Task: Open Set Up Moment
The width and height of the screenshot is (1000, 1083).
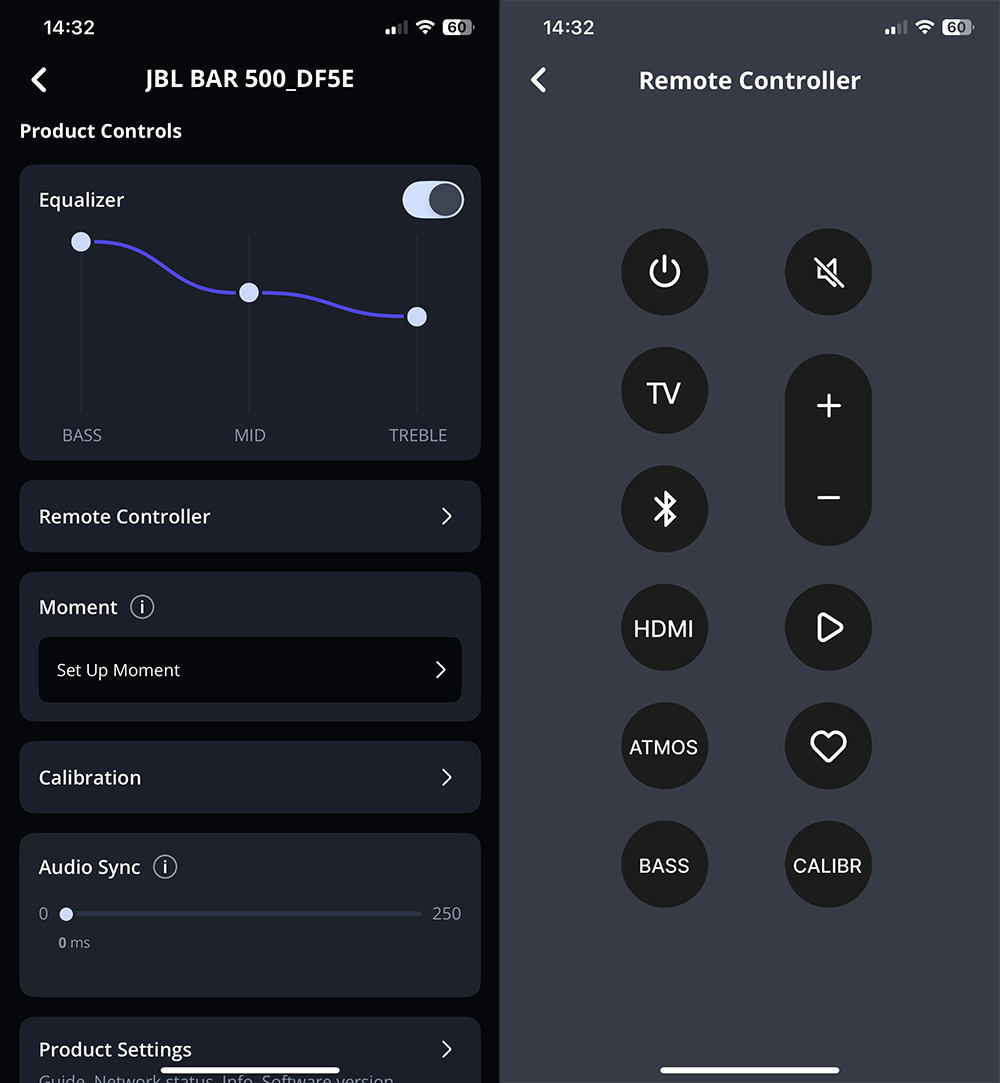Action: coord(250,670)
